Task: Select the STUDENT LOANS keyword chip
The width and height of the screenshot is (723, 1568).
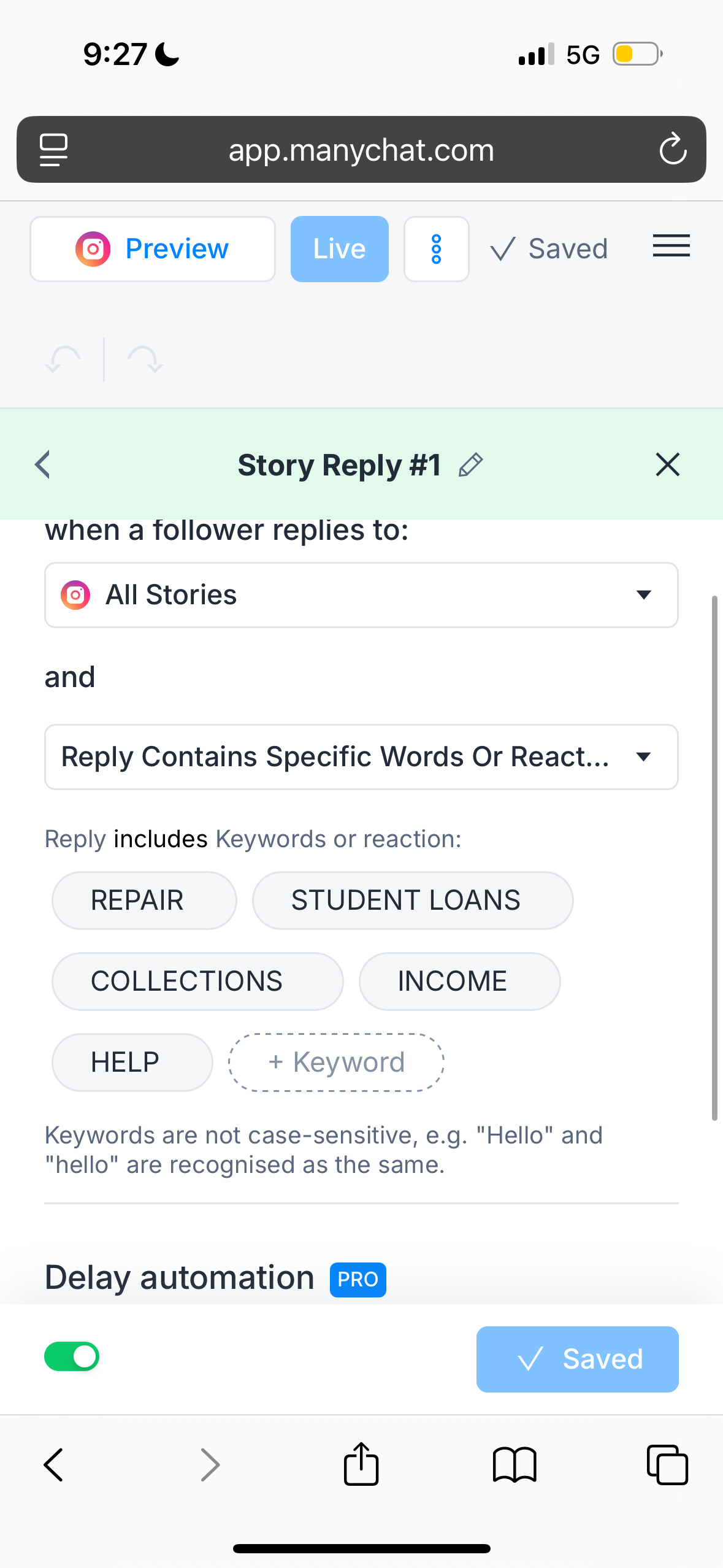Action: pyautogui.click(x=413, y=901)
